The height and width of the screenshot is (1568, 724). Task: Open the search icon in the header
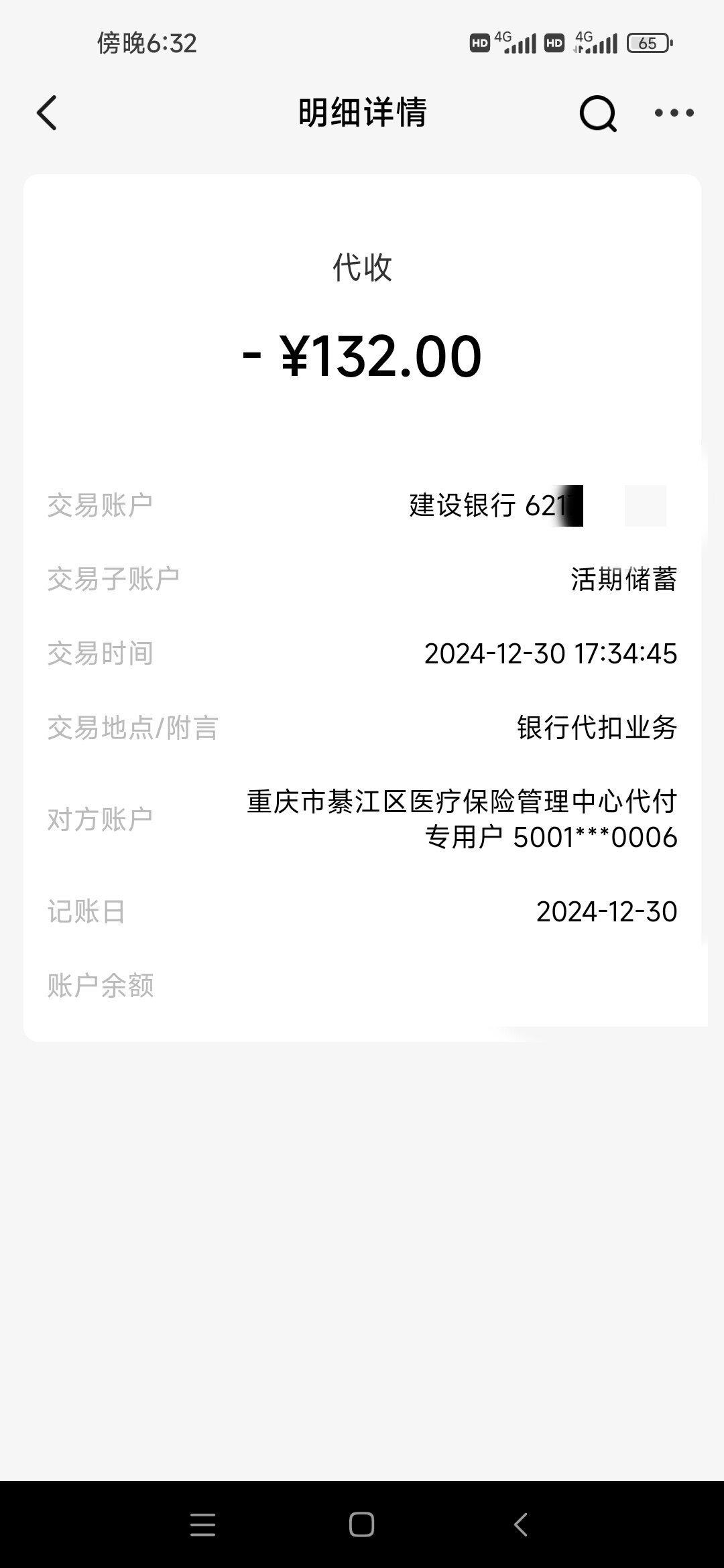[x=597, y=113]
